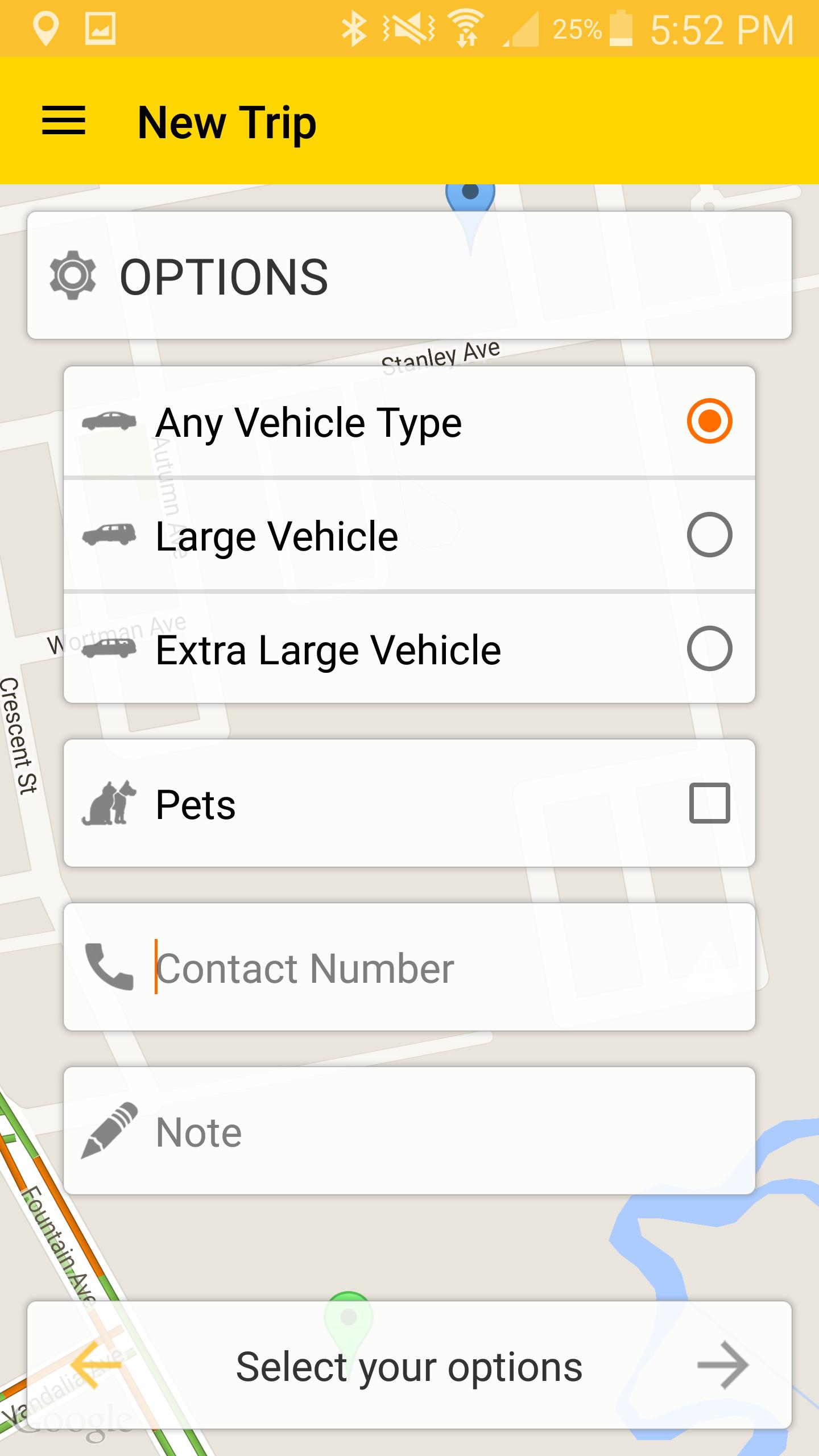Continue with the right arrow
The width and height of the screenshot is (819, 1456).
tap(722, 1365)
